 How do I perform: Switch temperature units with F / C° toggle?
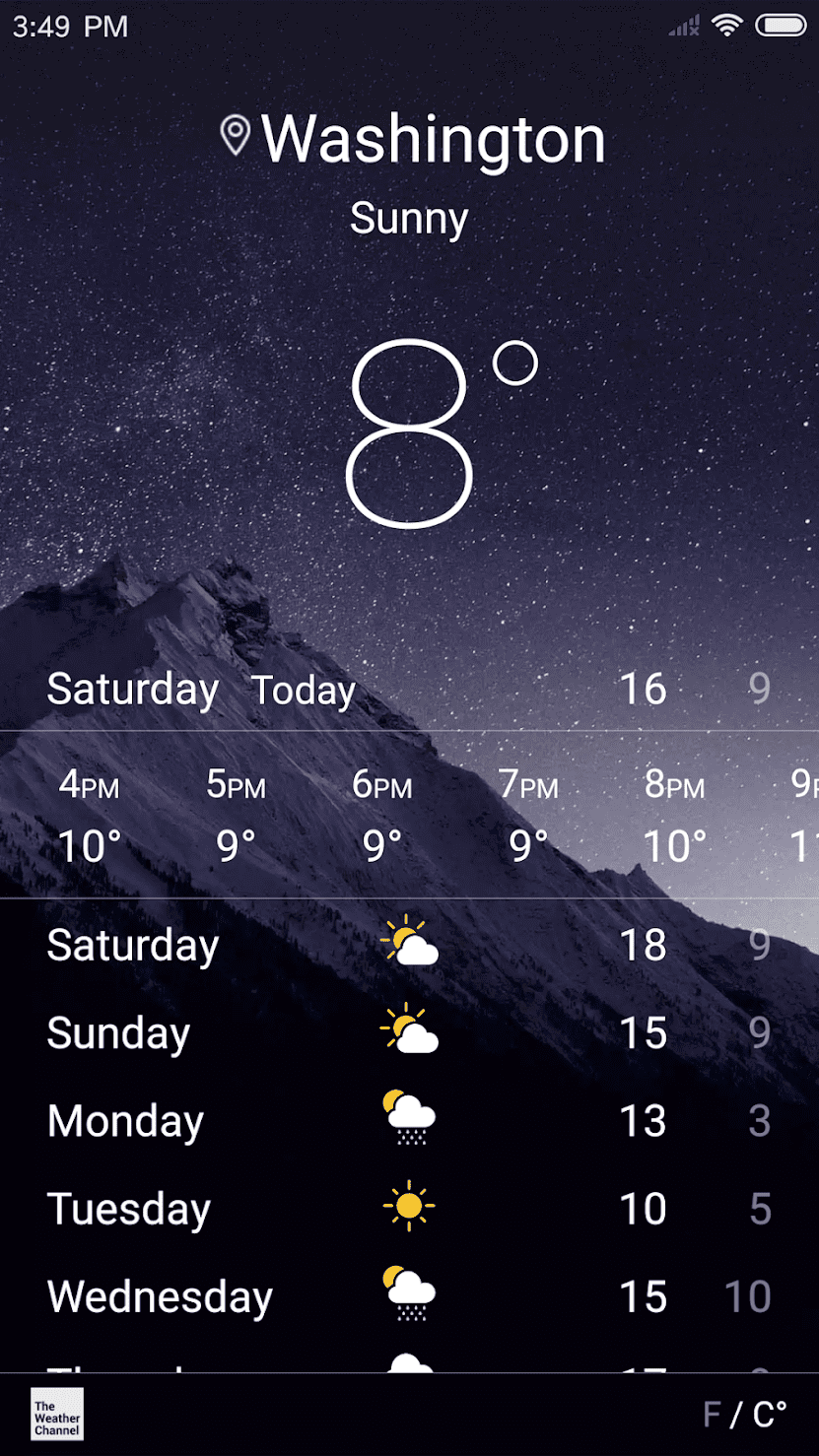click(744, 1415)
